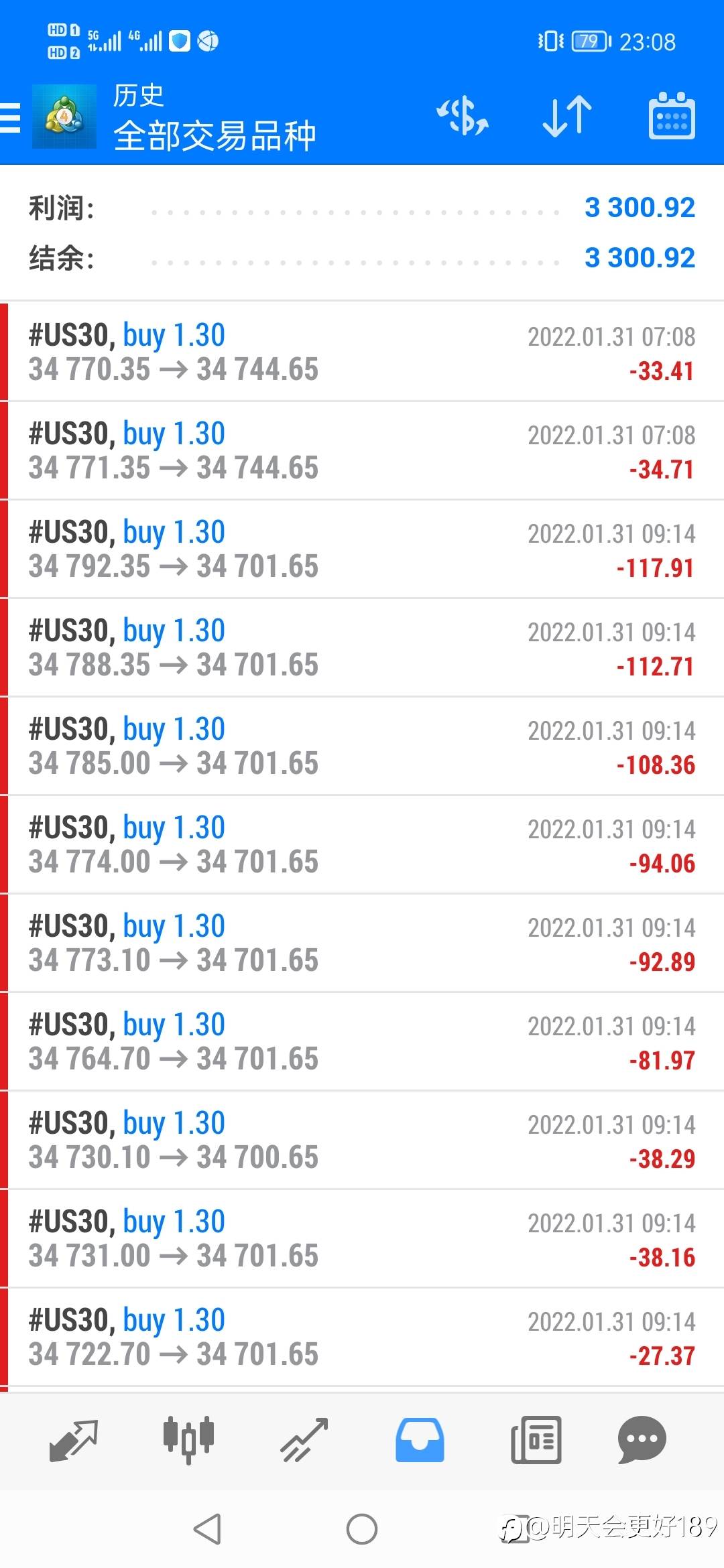Select the trade opened at 34 785.00
The height and width of the screenshot is (1568, 724).
point(362,746)
